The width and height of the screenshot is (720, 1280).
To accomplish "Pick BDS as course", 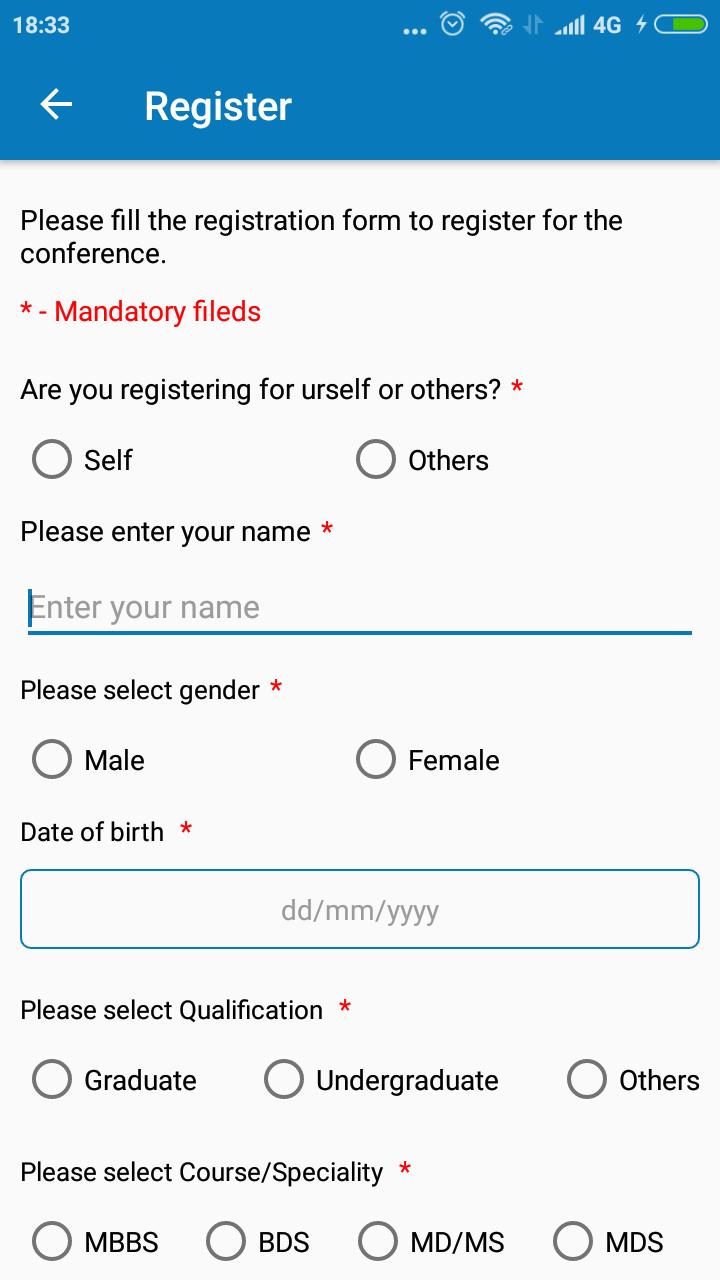I will point(226,1242).
